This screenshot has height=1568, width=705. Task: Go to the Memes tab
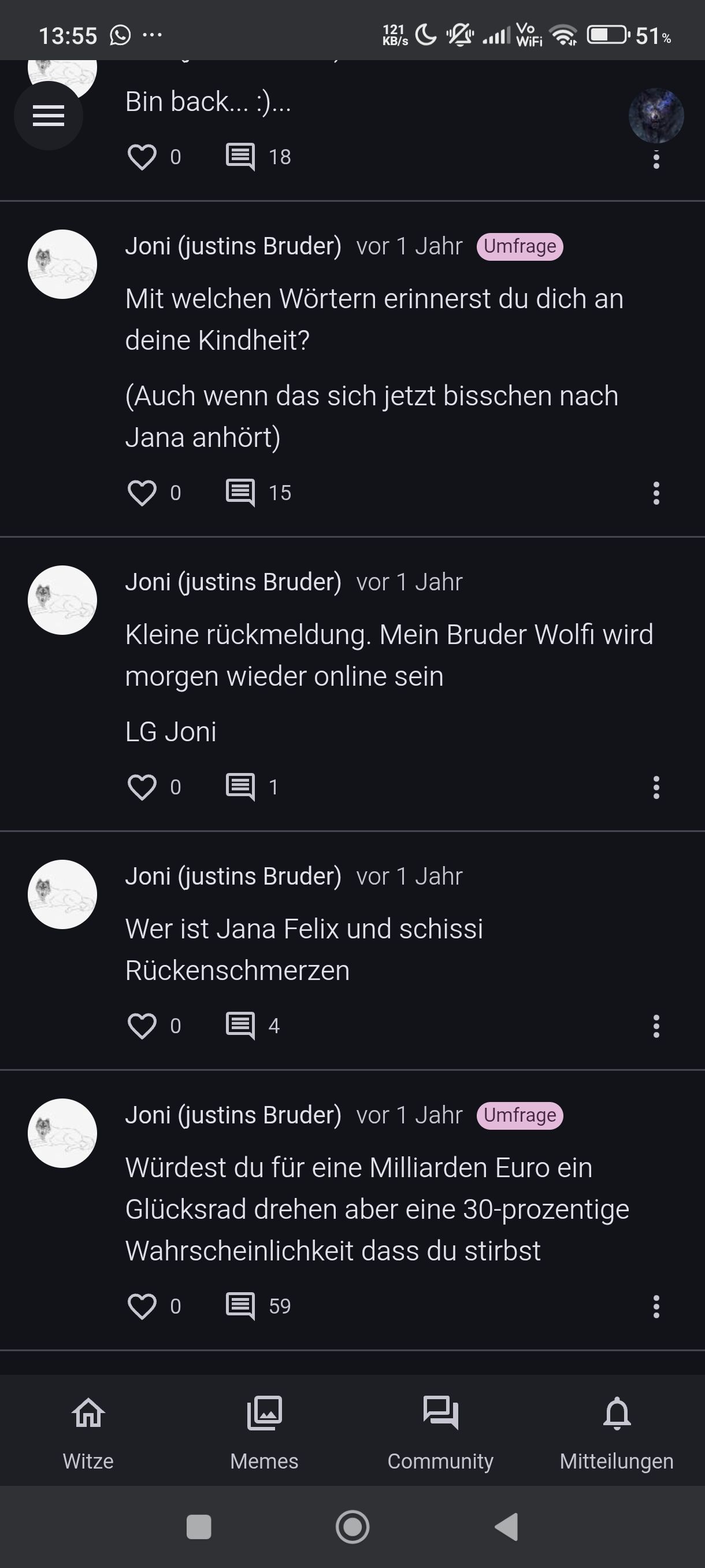264,1432
